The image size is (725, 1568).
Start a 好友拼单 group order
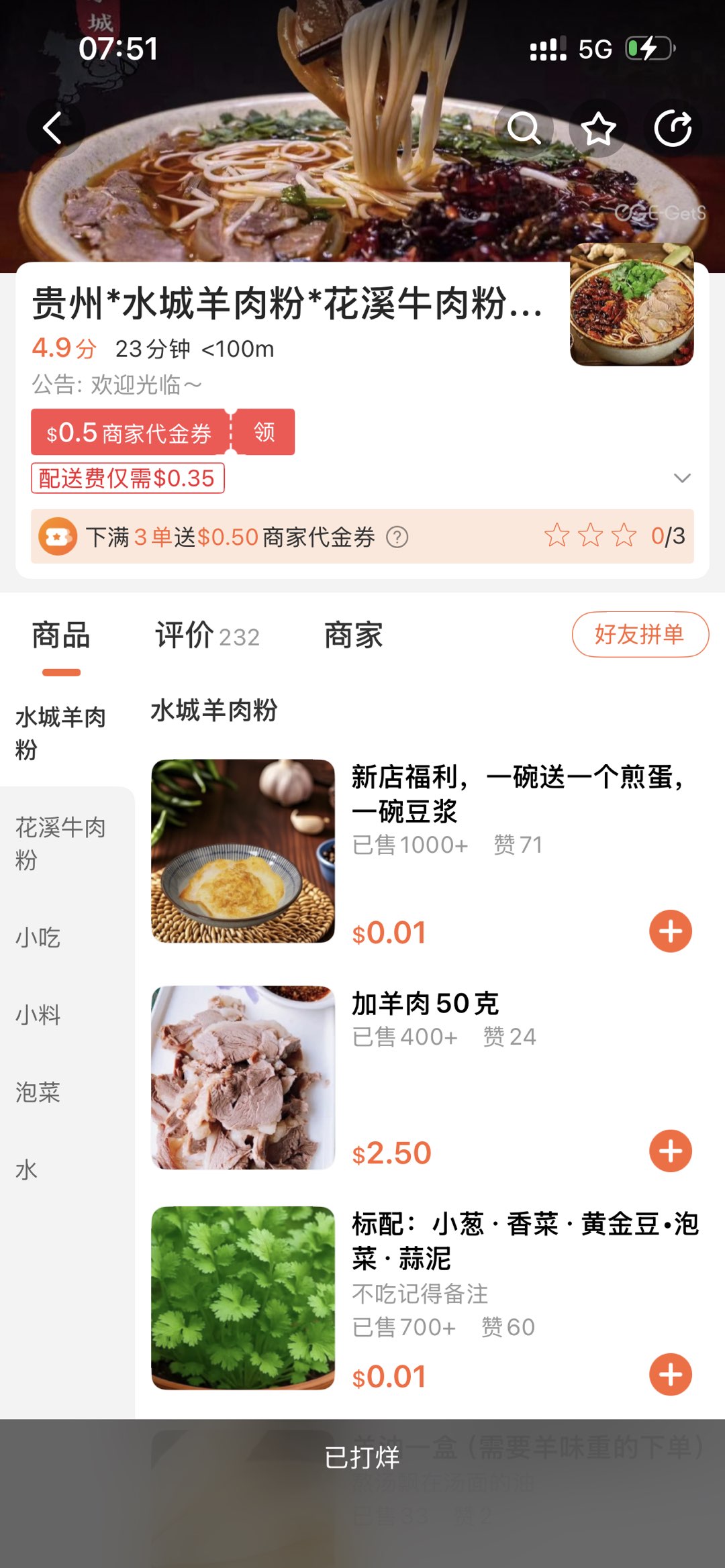point(640,634)
